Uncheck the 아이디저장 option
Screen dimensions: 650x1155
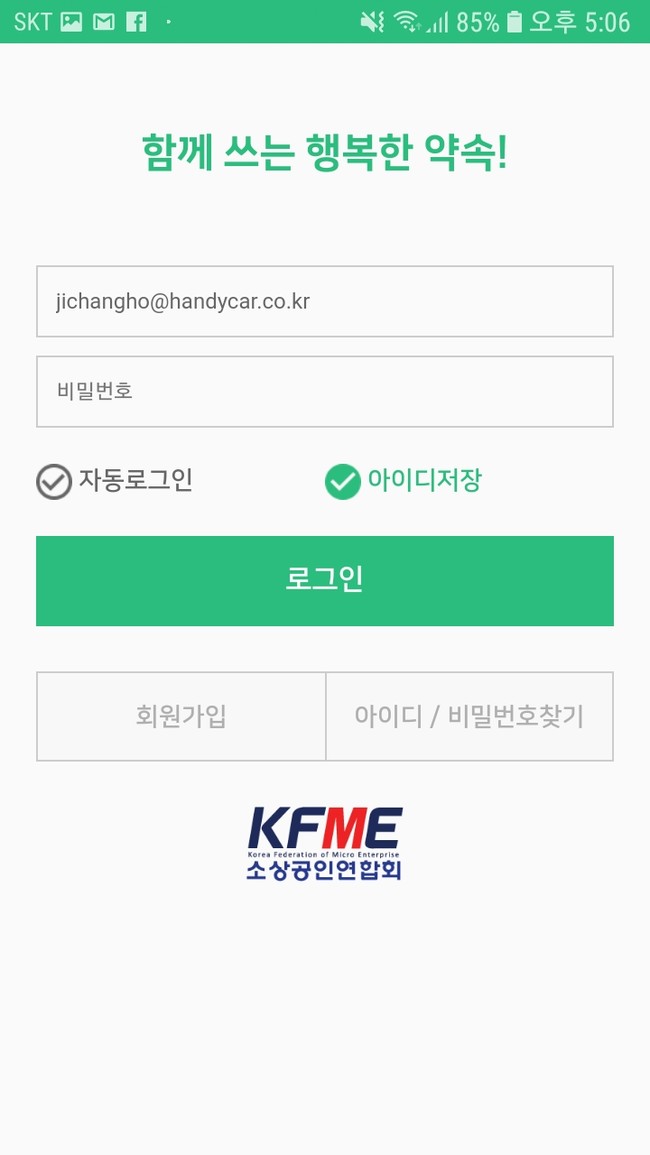343,482
